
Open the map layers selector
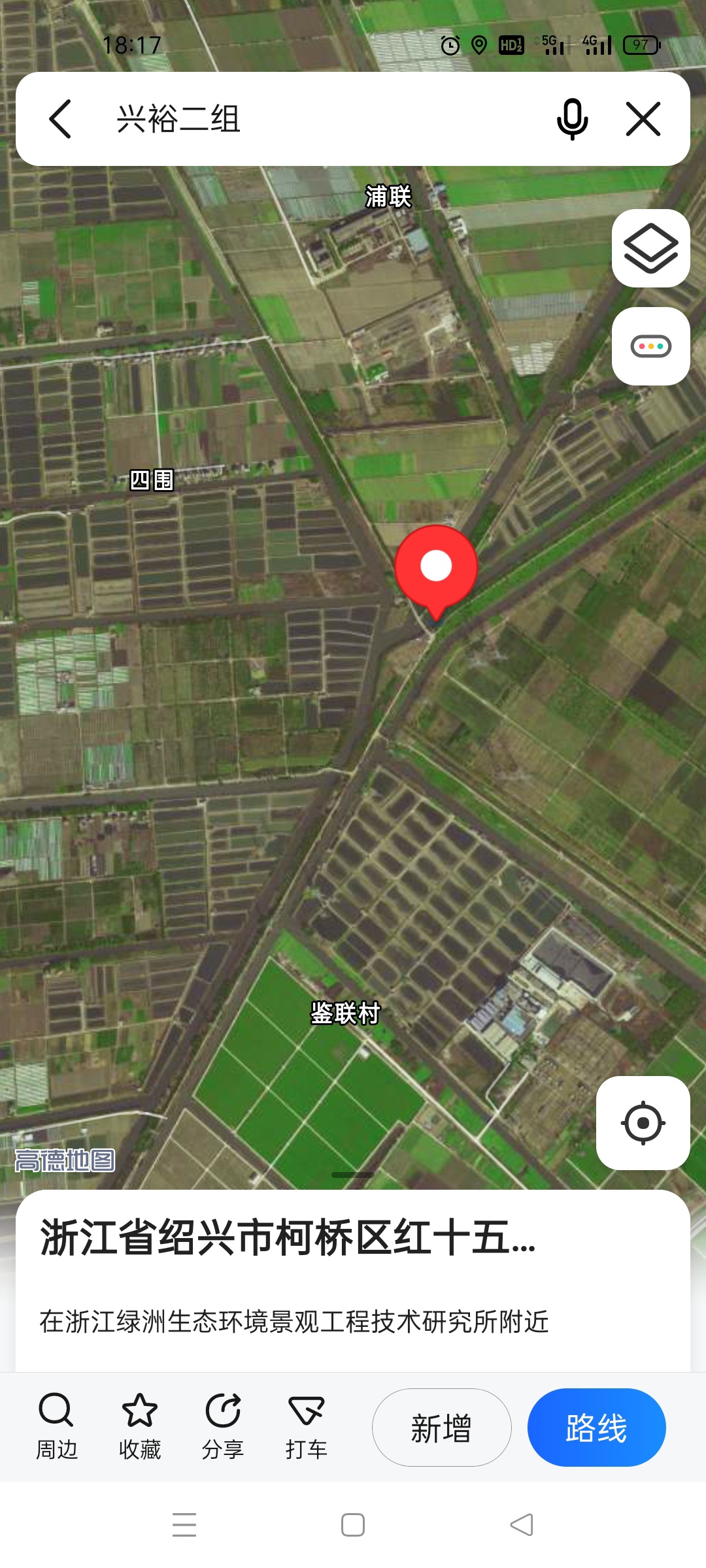tap(650, 248)
